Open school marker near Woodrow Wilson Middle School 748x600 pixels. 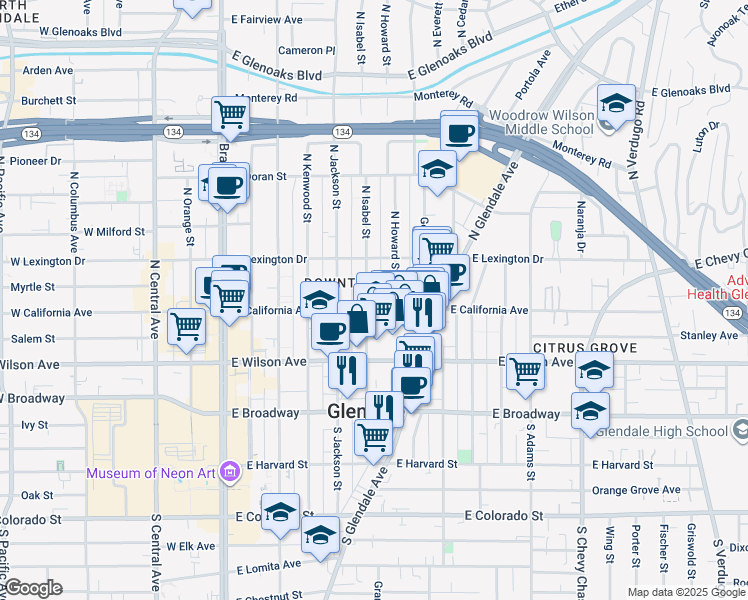click(x=617, y=102)
